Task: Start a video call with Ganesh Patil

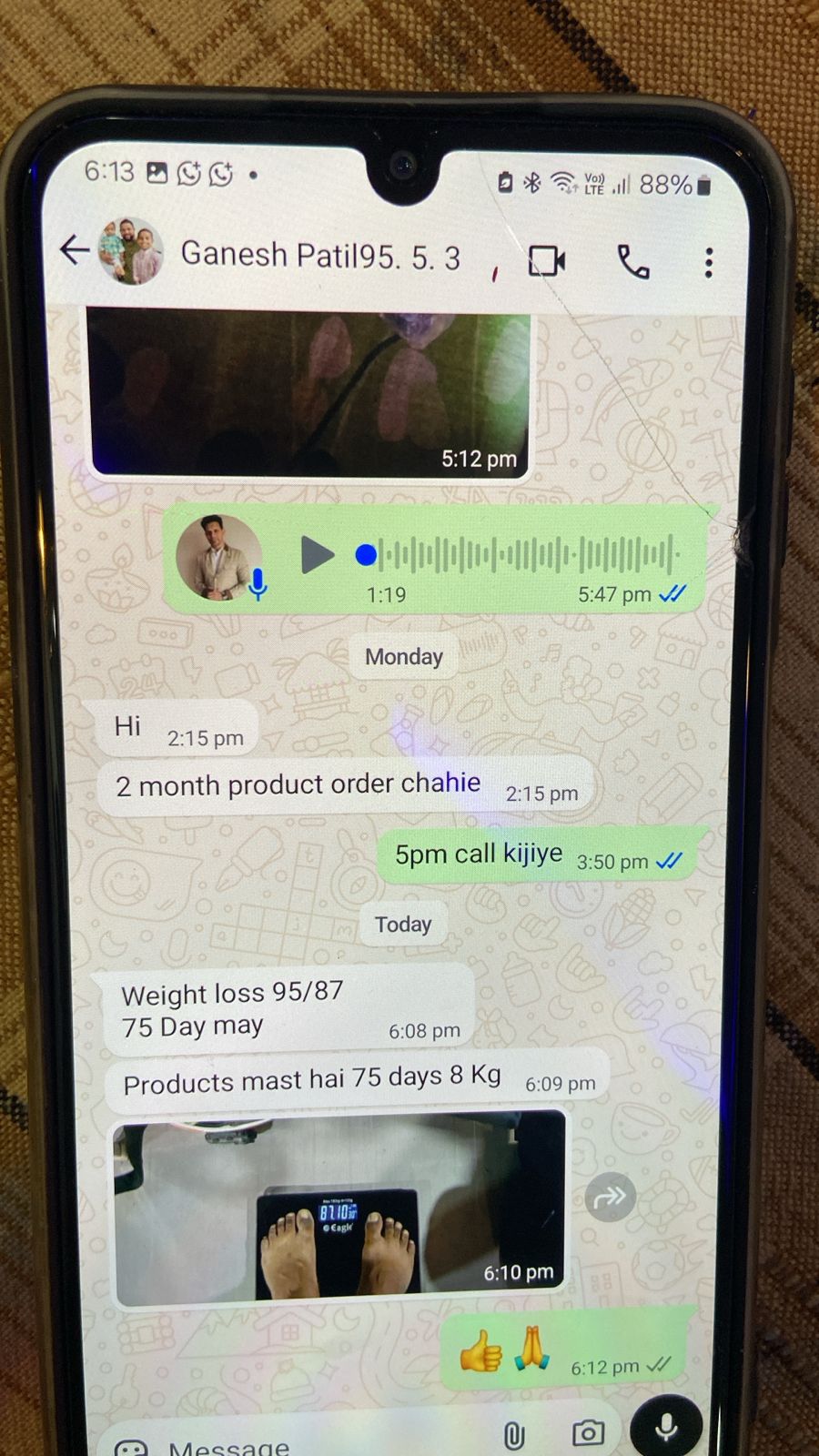Action: coord(546,261)
